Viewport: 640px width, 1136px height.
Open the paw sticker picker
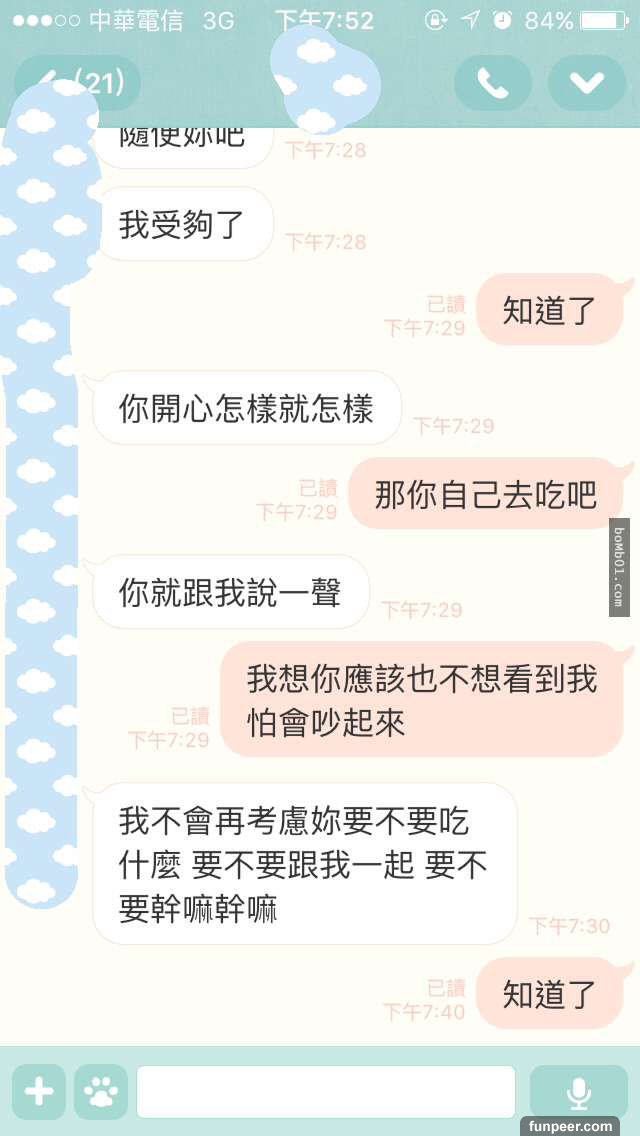coord(101,1091)
